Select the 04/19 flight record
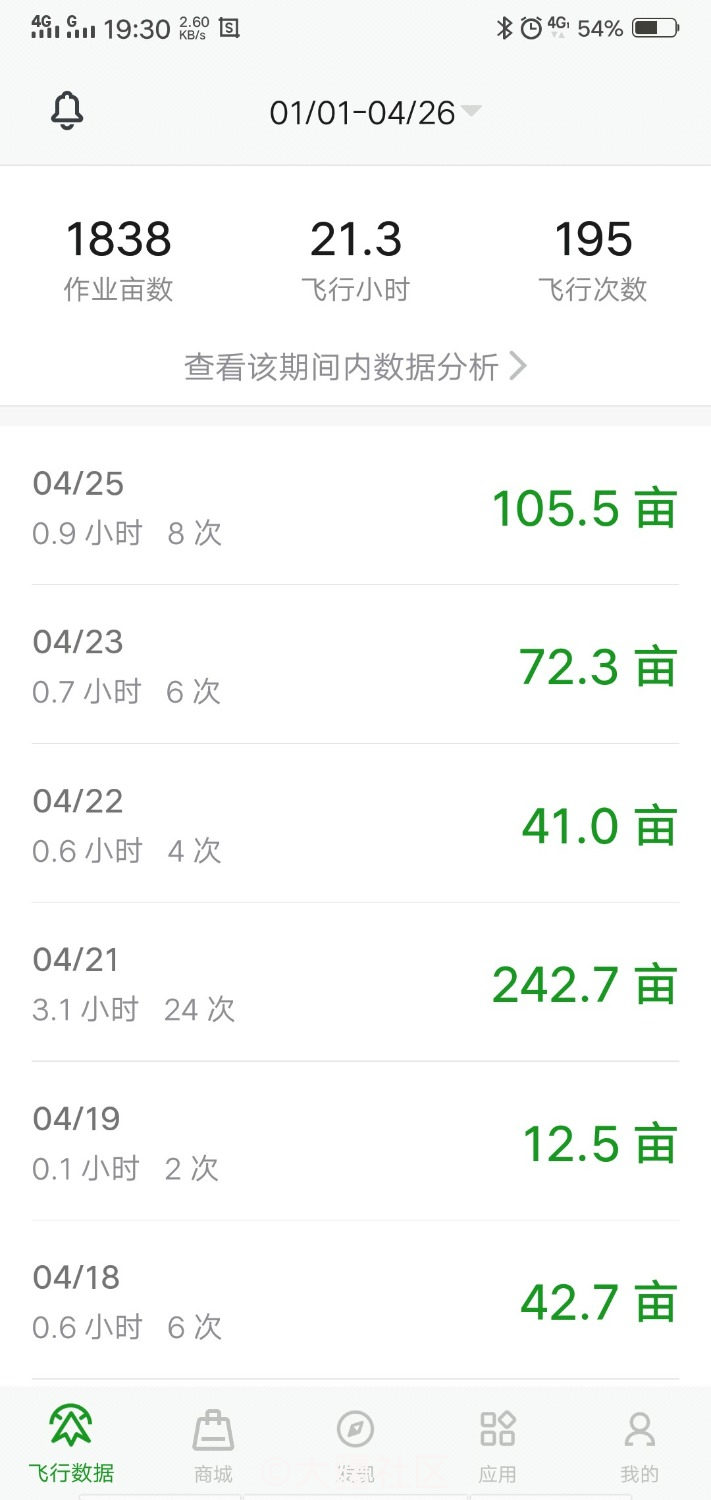The height and width of the screenshot is (1500, 711). pyautogui.click(x=355, y=1142)
